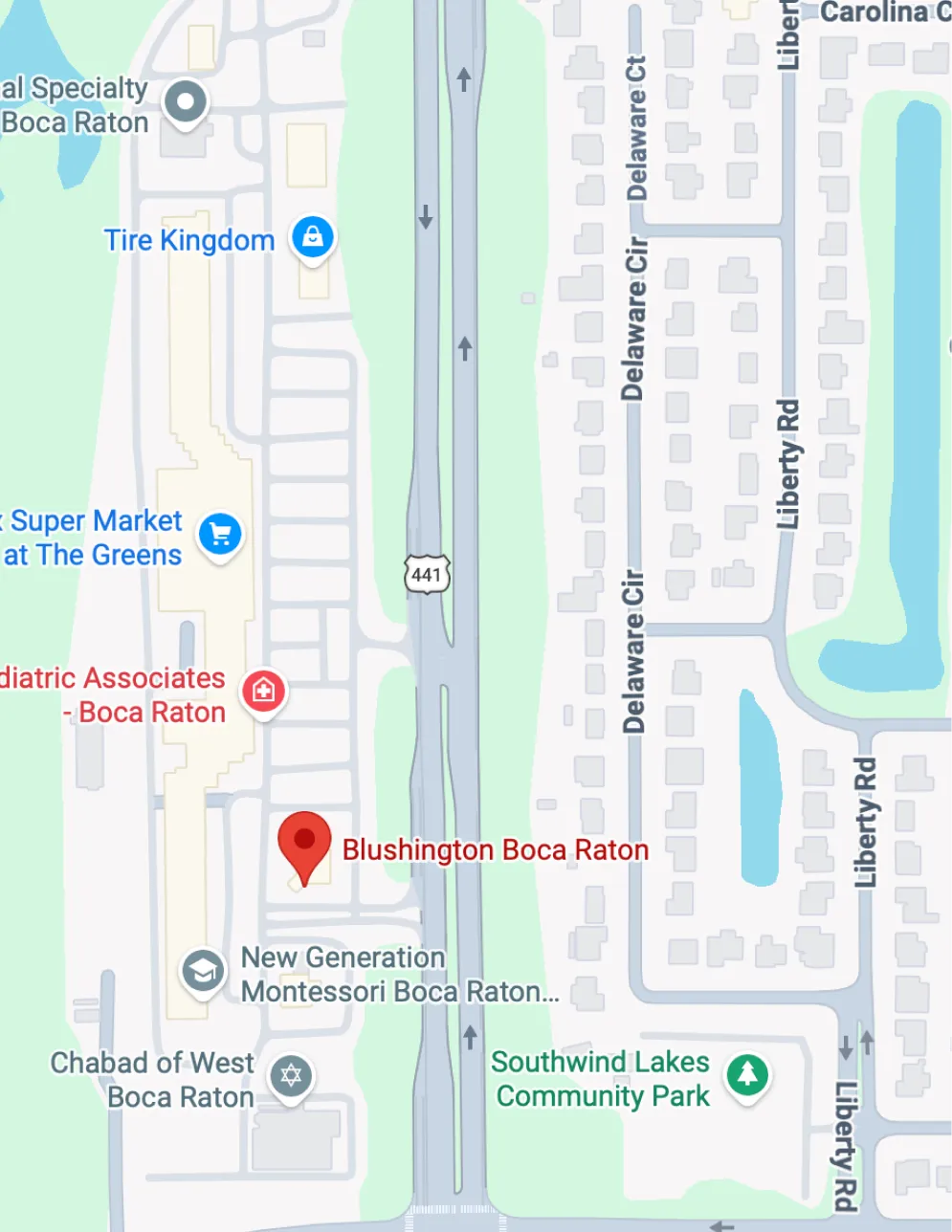
Task: Open Southwind Lakes Community Park marker
Action: [x=747, y=1076]
